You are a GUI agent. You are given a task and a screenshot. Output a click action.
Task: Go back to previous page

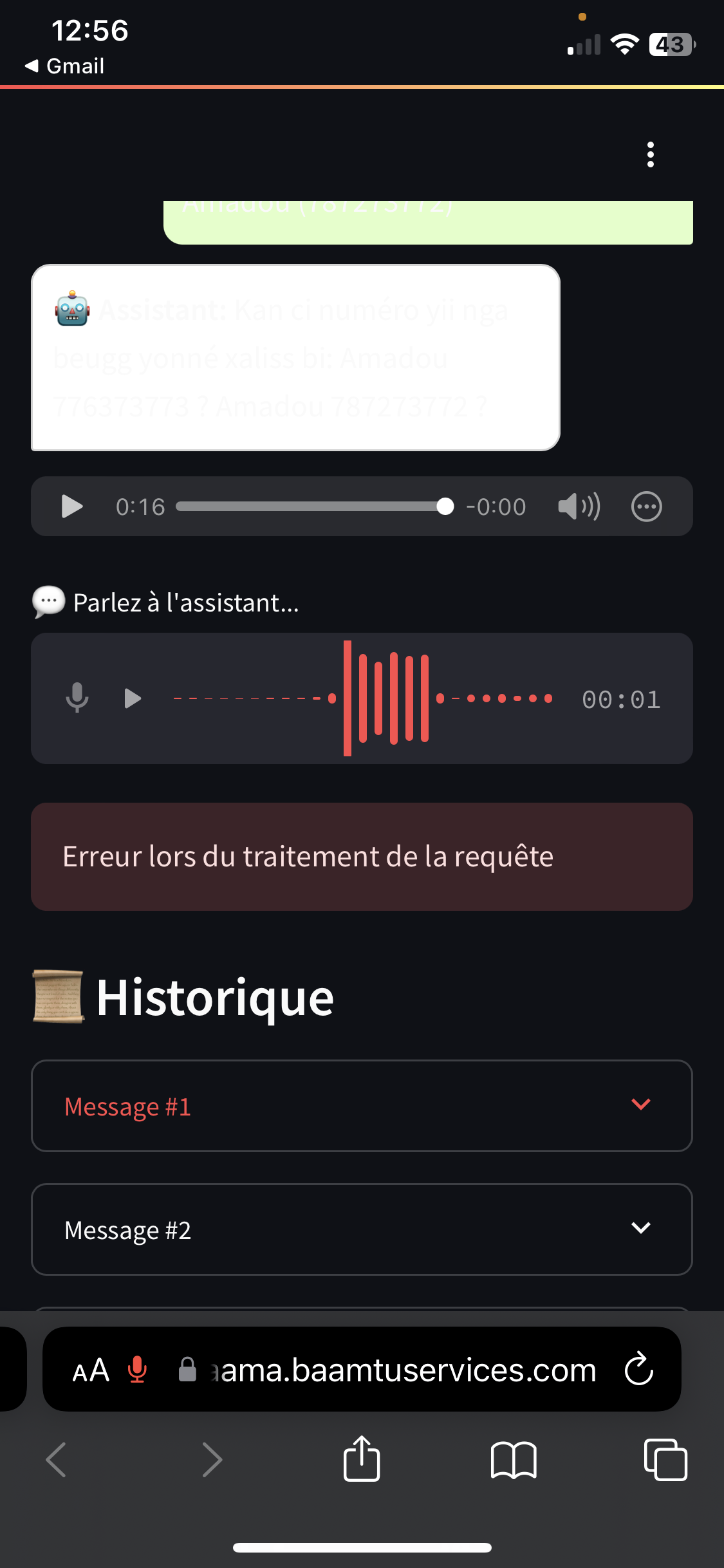[57, 1459]
